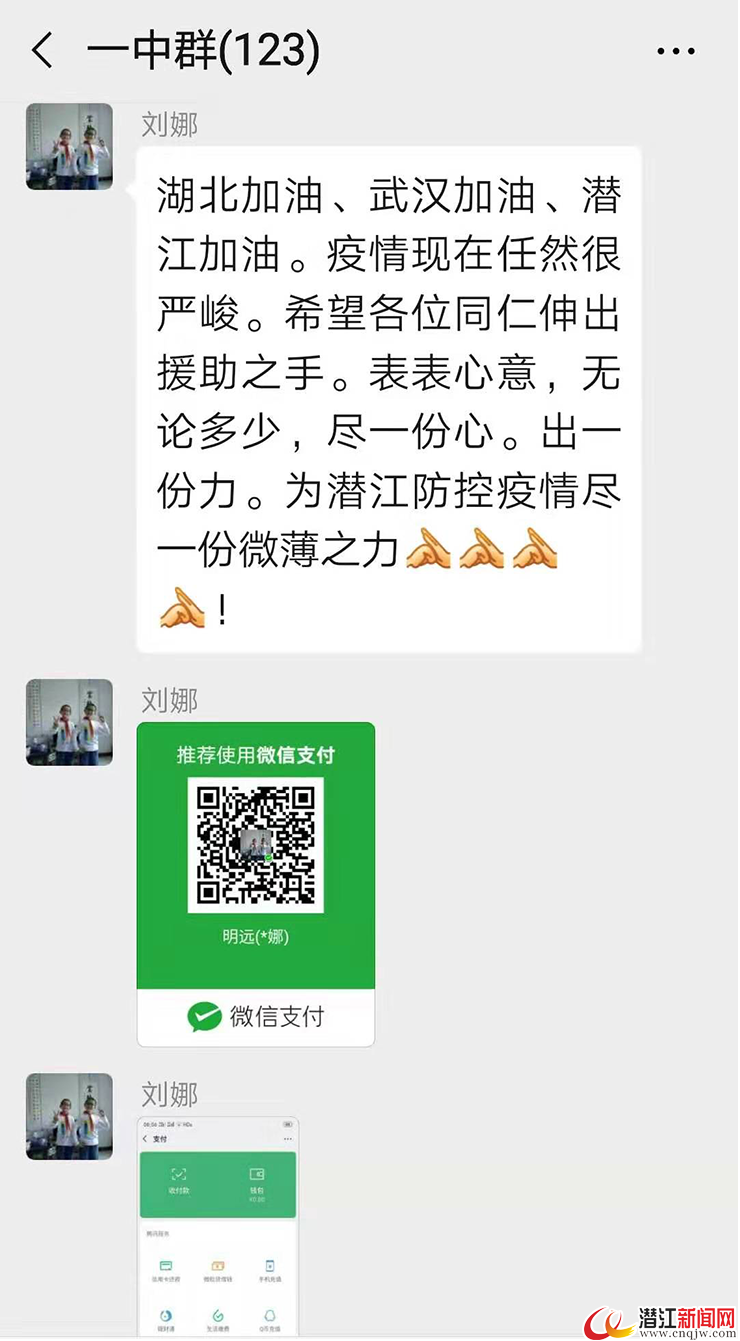Open the group chat overflow menu

coord(675,51)
